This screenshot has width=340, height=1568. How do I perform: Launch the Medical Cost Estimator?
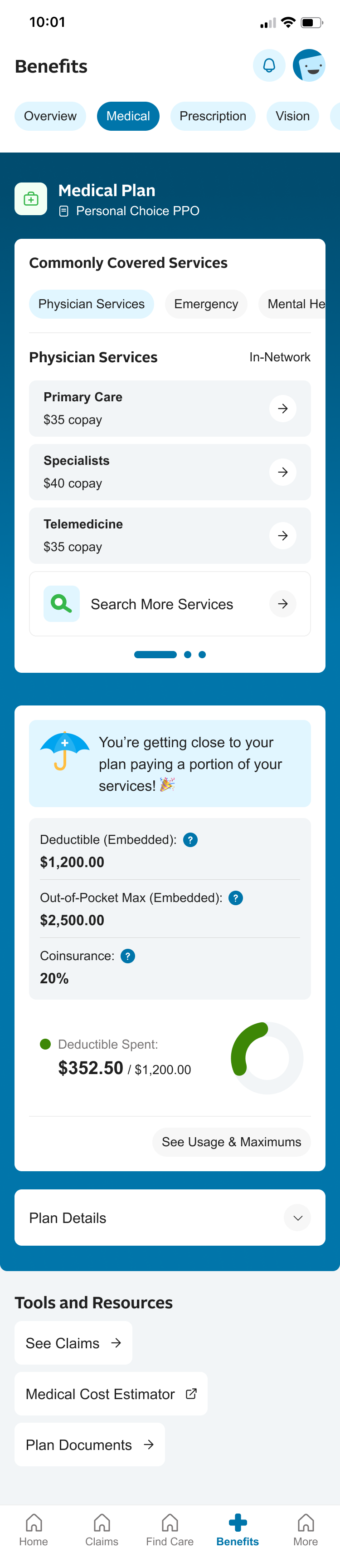(x=111, y=1393)
